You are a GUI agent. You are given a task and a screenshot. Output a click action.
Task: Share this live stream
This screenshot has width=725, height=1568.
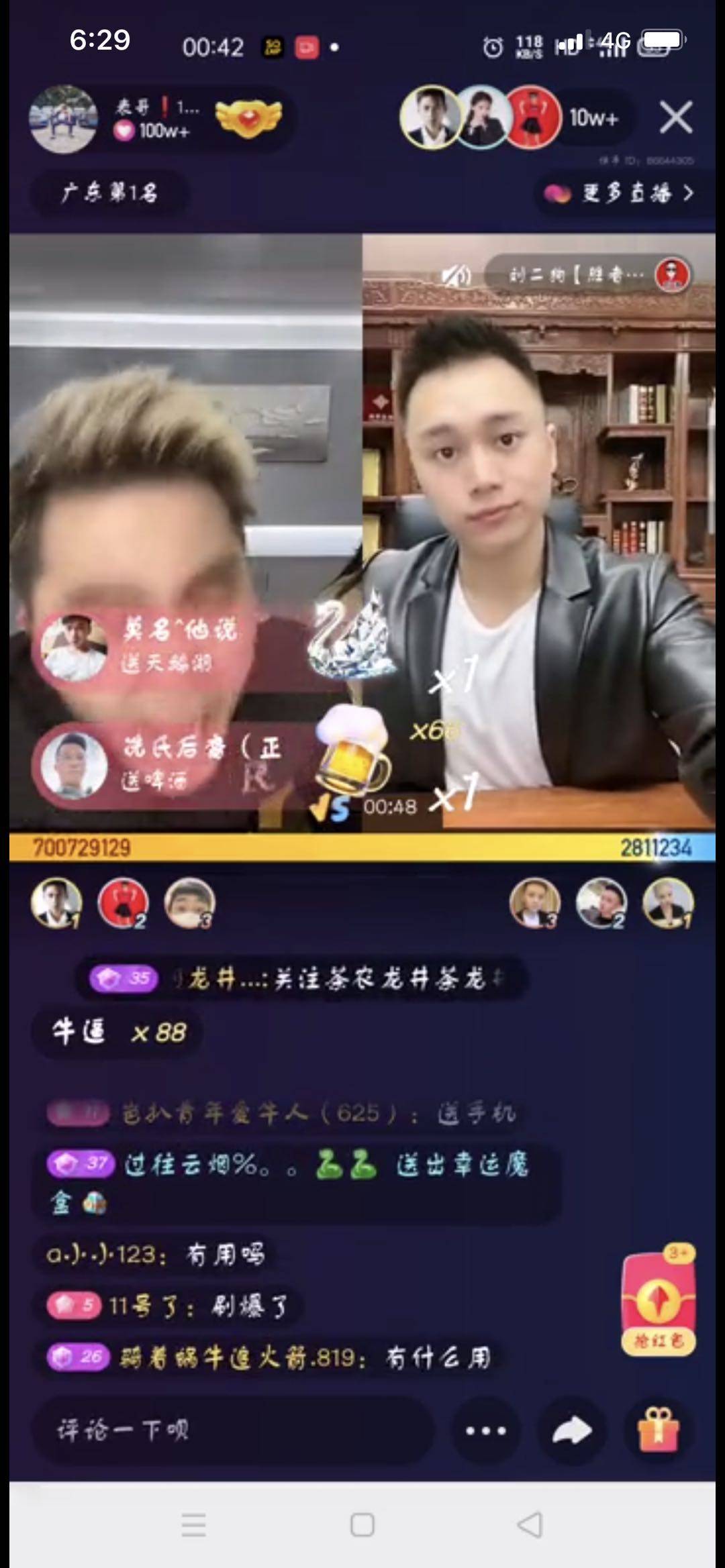[571, 1430]
